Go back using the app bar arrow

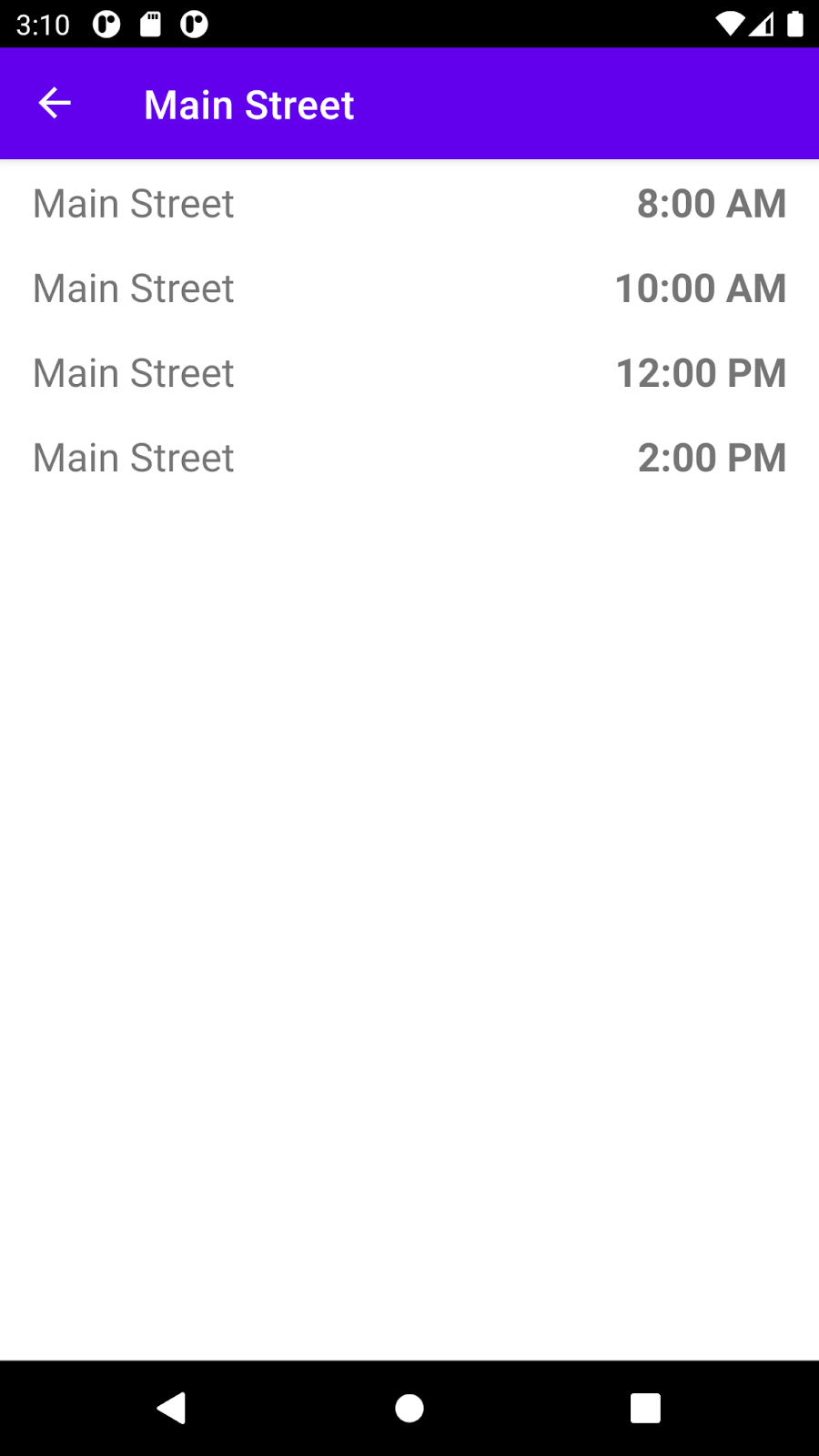click(x=55, y=104)
